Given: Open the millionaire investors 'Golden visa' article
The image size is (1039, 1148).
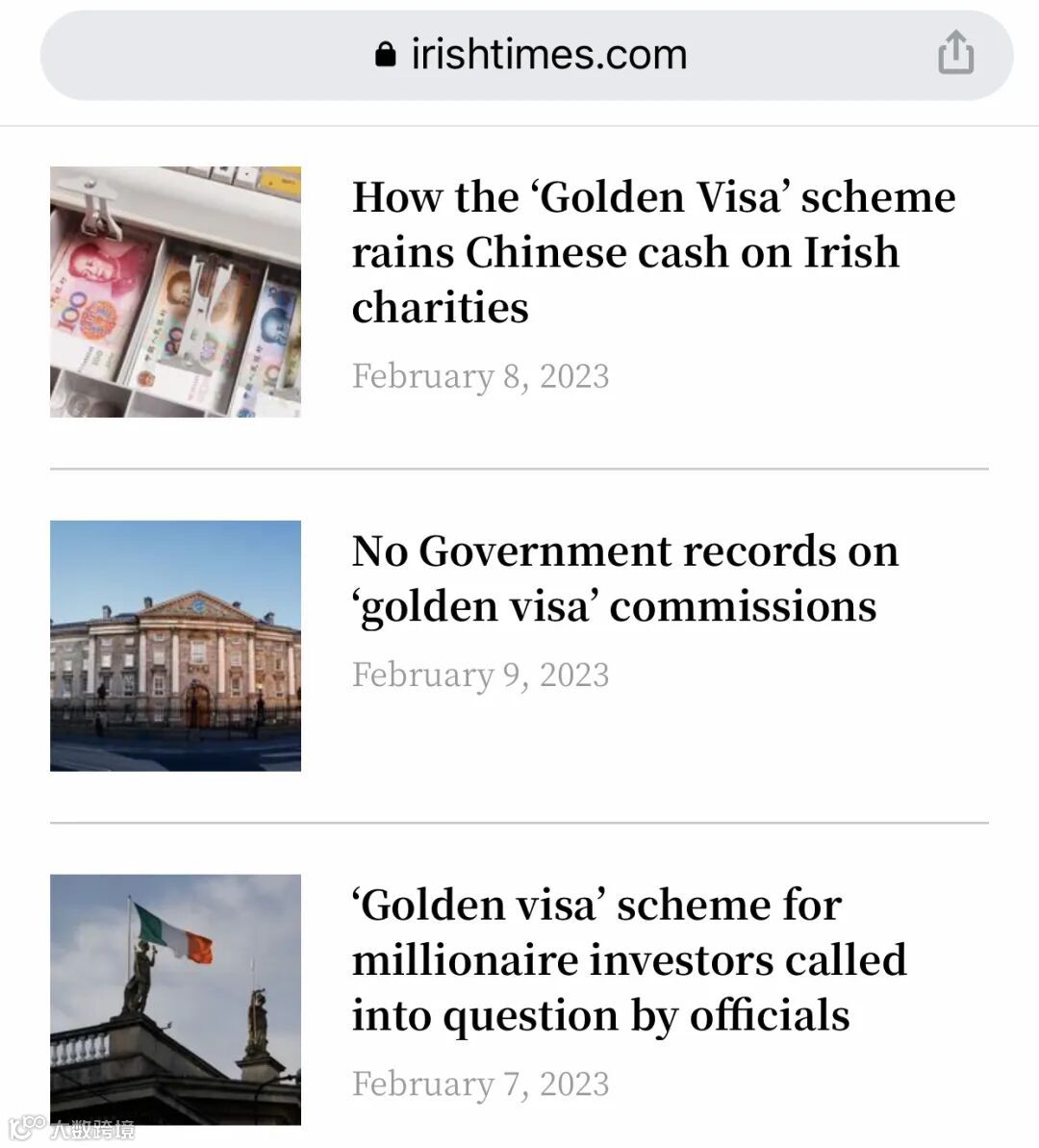Looking at the screenshot, I should tap(628, 959).
